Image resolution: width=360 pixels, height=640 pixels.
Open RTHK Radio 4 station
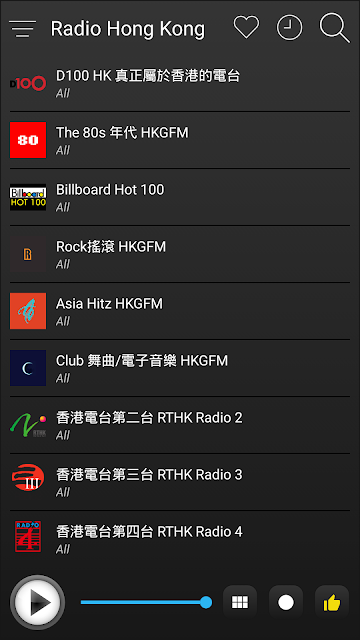[180, 539]
